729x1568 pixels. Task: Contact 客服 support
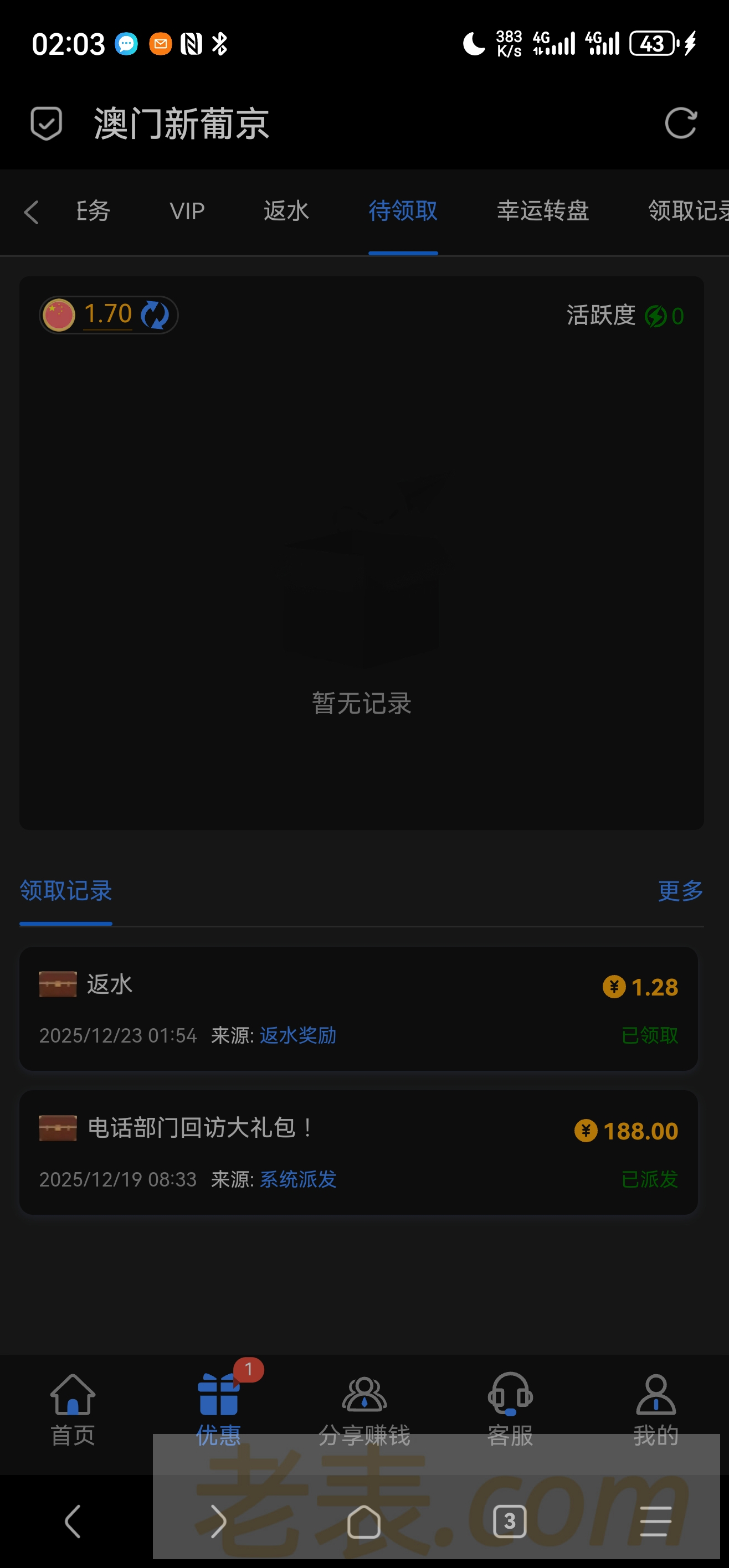(510, 1409)
